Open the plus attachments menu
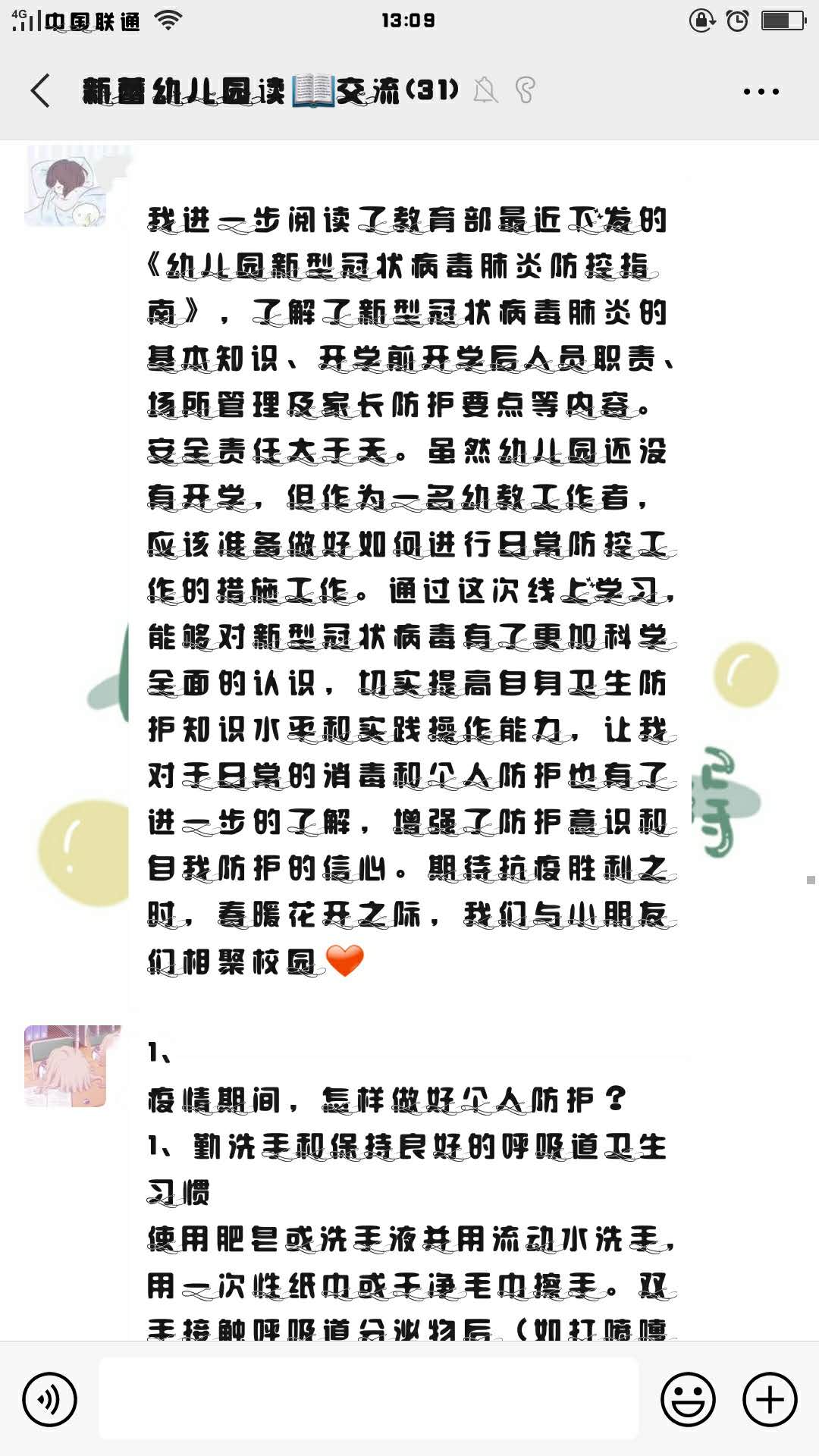Screen dimensions: 819x1456 pyautogui.click(x=770, y=1399)
